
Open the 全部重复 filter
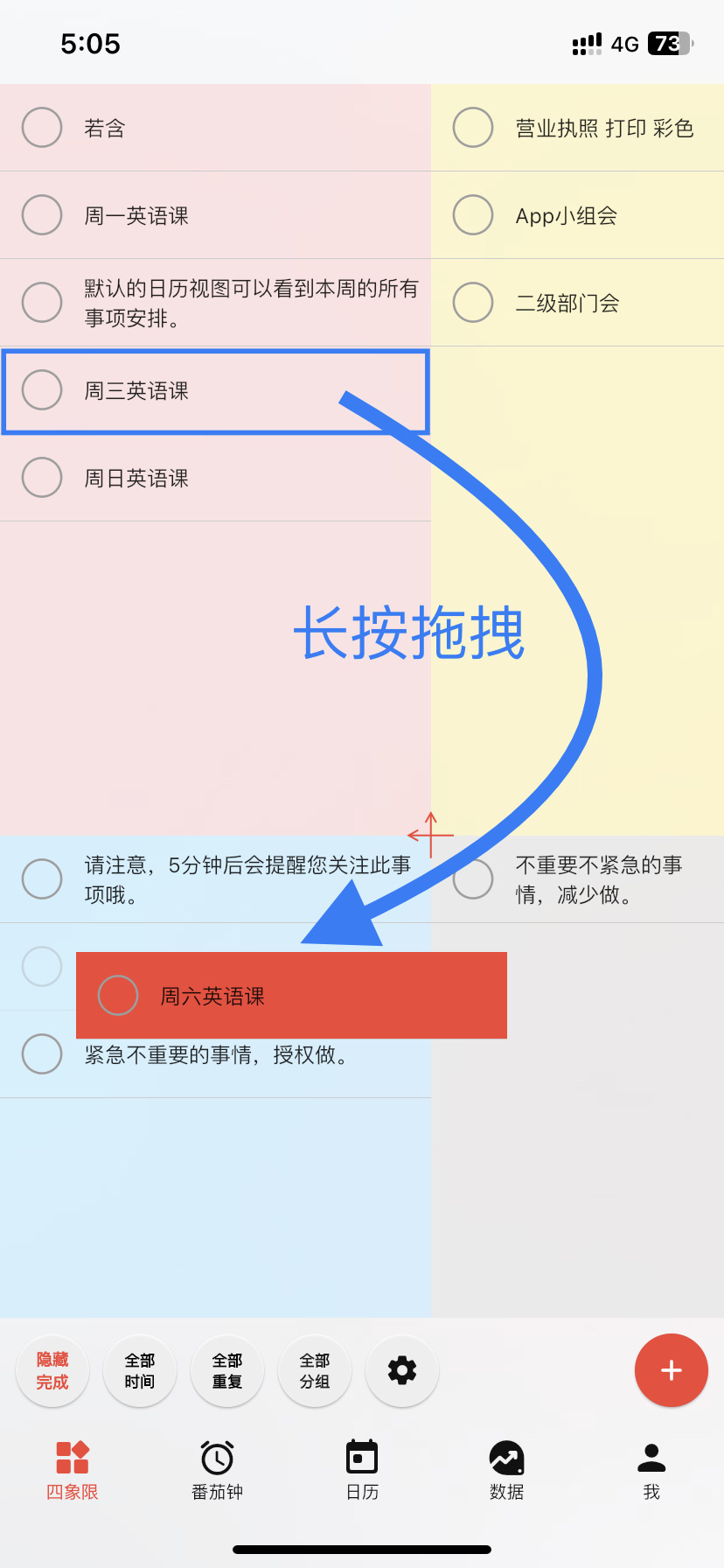(x=227, y=1370)
